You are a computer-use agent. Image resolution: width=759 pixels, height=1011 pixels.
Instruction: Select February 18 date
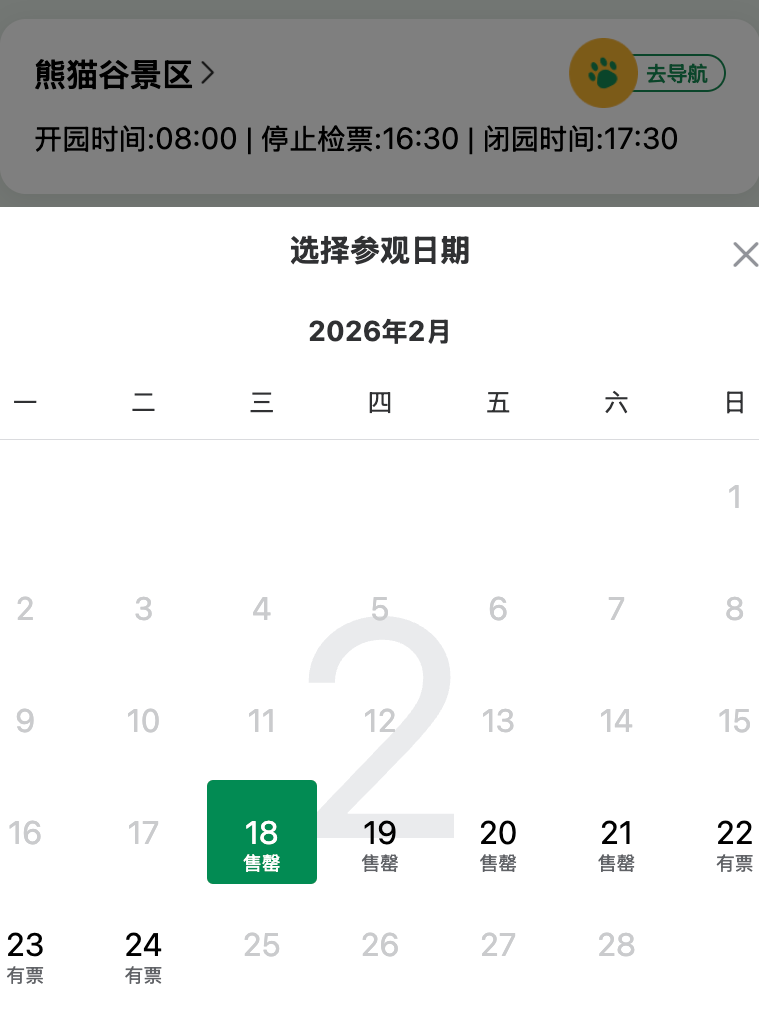point(262,833)
